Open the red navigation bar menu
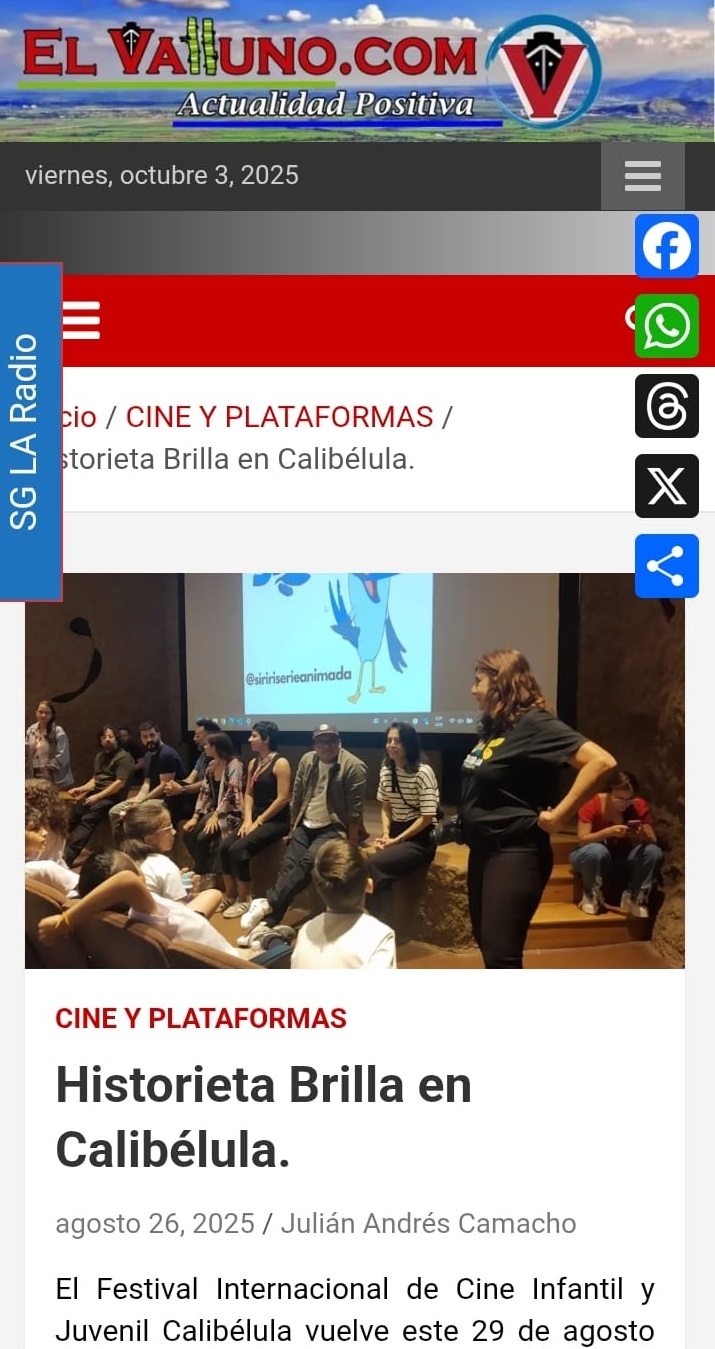Viewport: 715px width, 1349px height. (x=82, y=321)
